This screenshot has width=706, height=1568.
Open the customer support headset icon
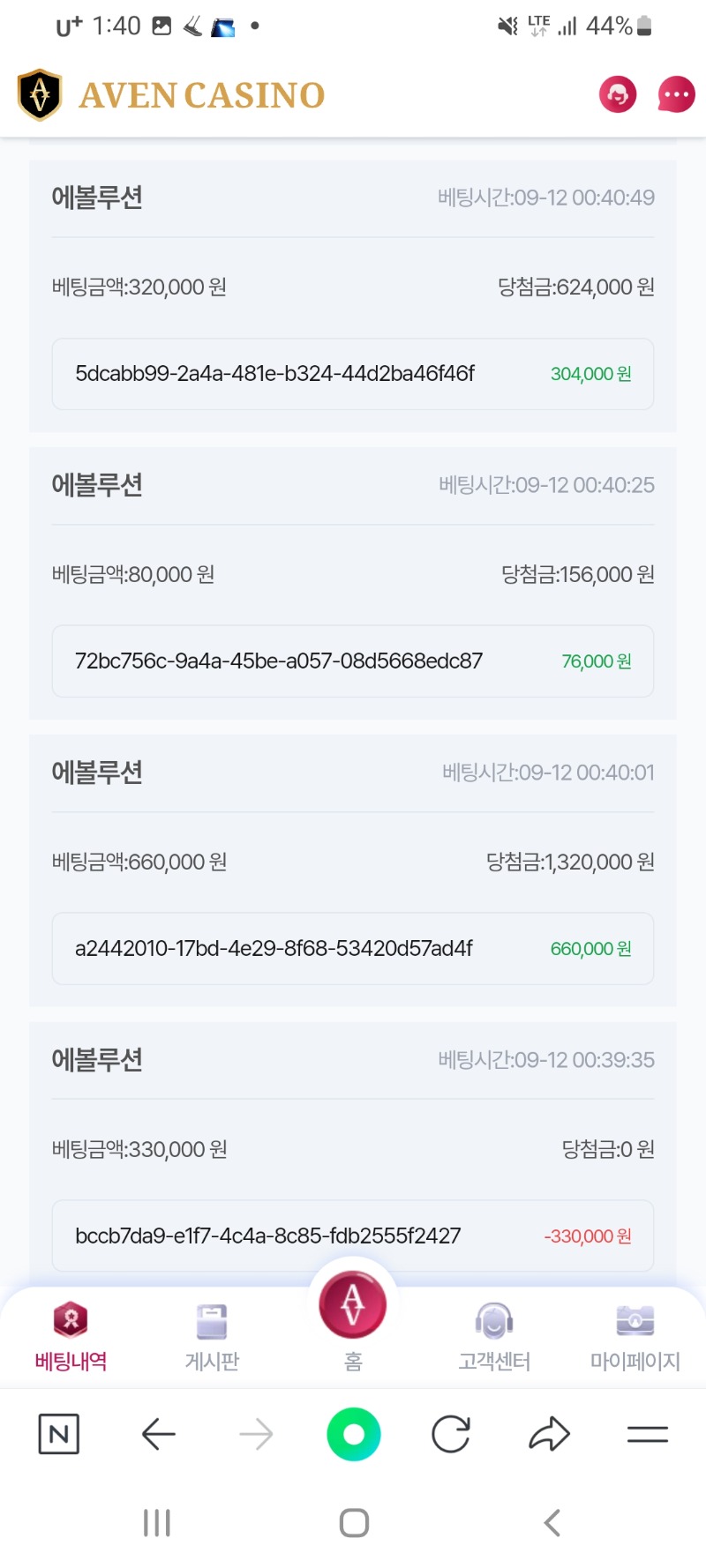(618, 94)
